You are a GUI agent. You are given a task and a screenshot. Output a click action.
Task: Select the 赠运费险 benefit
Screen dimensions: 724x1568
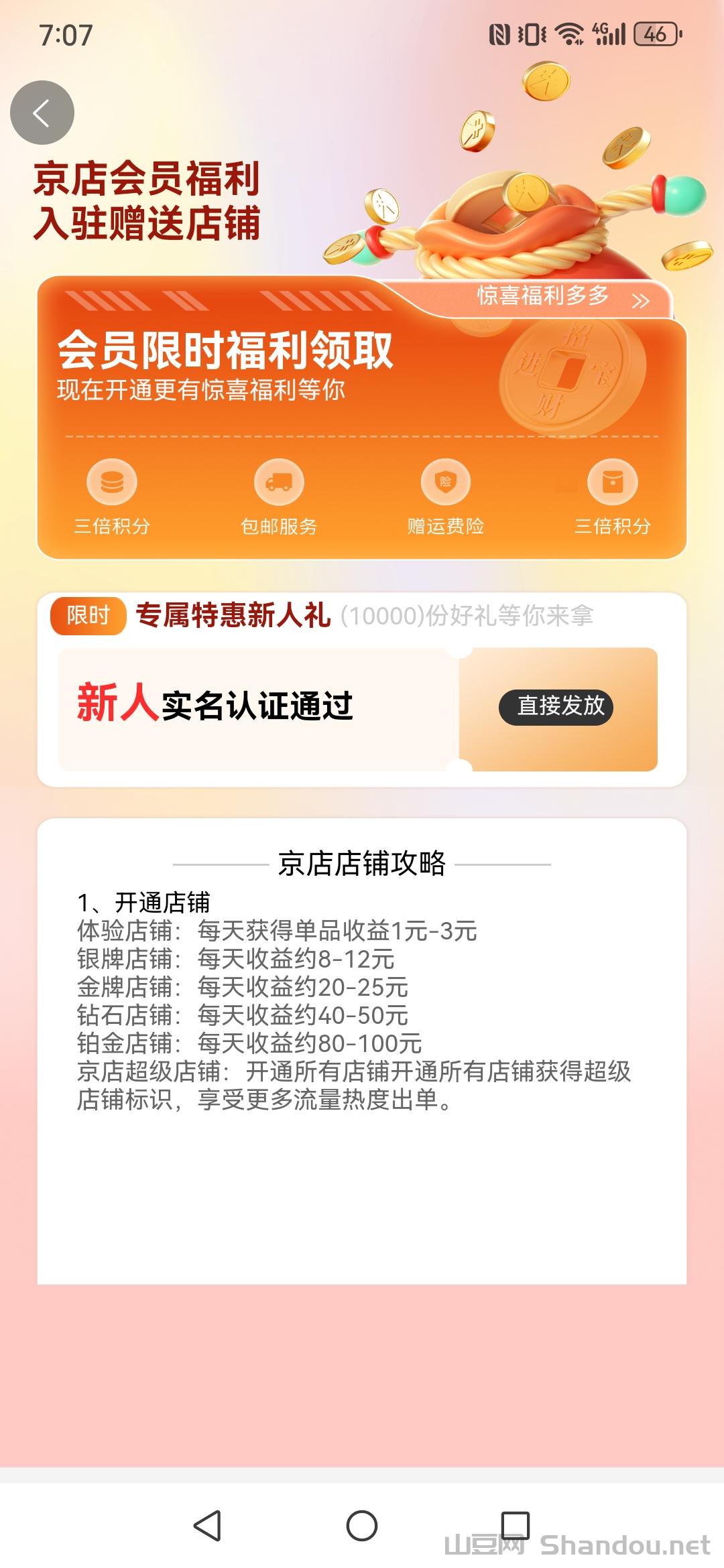[x=445, y=497]
